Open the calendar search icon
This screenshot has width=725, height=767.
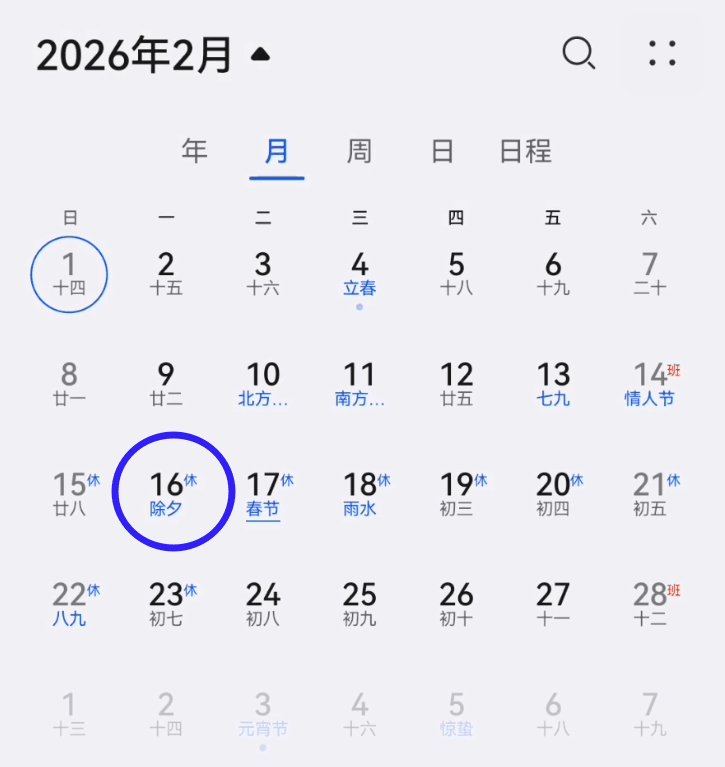click(578, 53)
